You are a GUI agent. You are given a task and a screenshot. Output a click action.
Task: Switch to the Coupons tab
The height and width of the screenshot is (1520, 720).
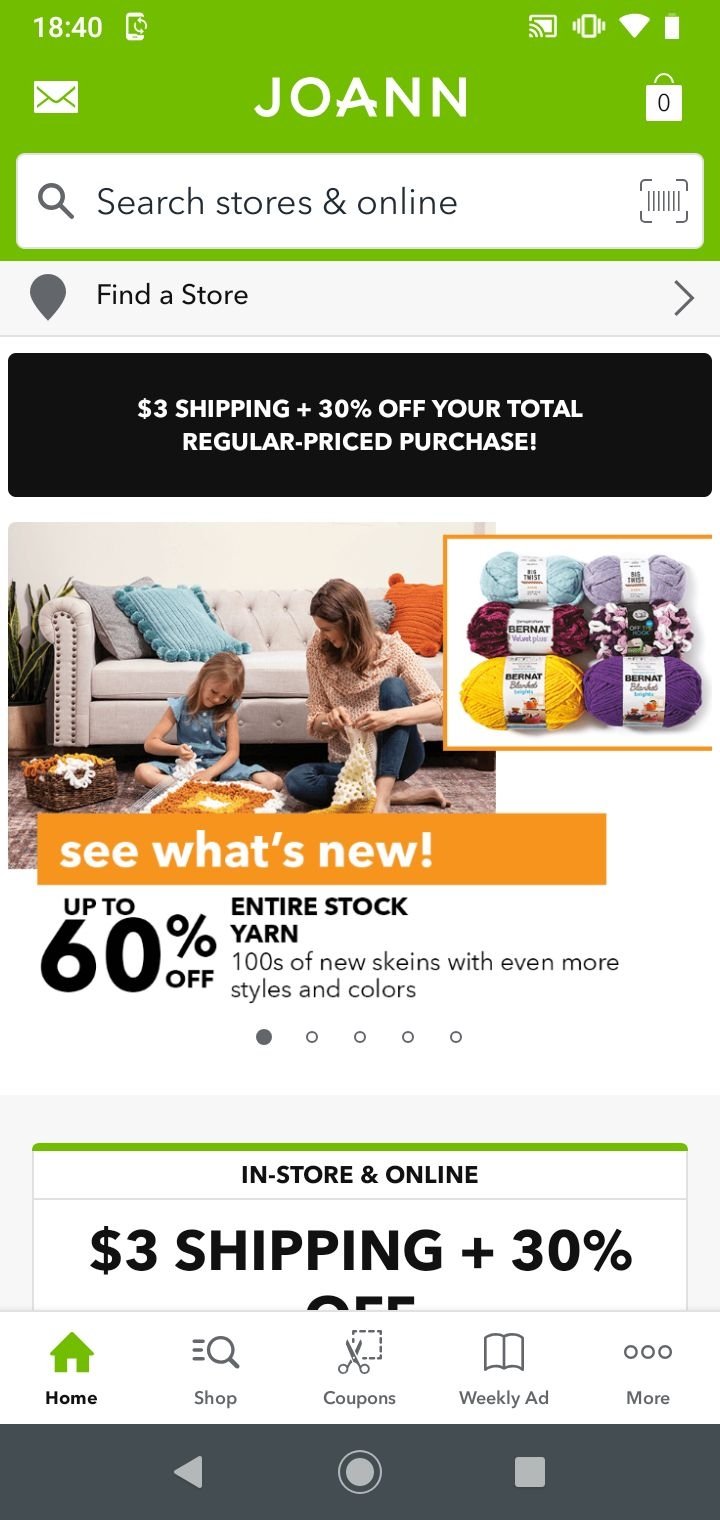click(x=360, y=1368)
